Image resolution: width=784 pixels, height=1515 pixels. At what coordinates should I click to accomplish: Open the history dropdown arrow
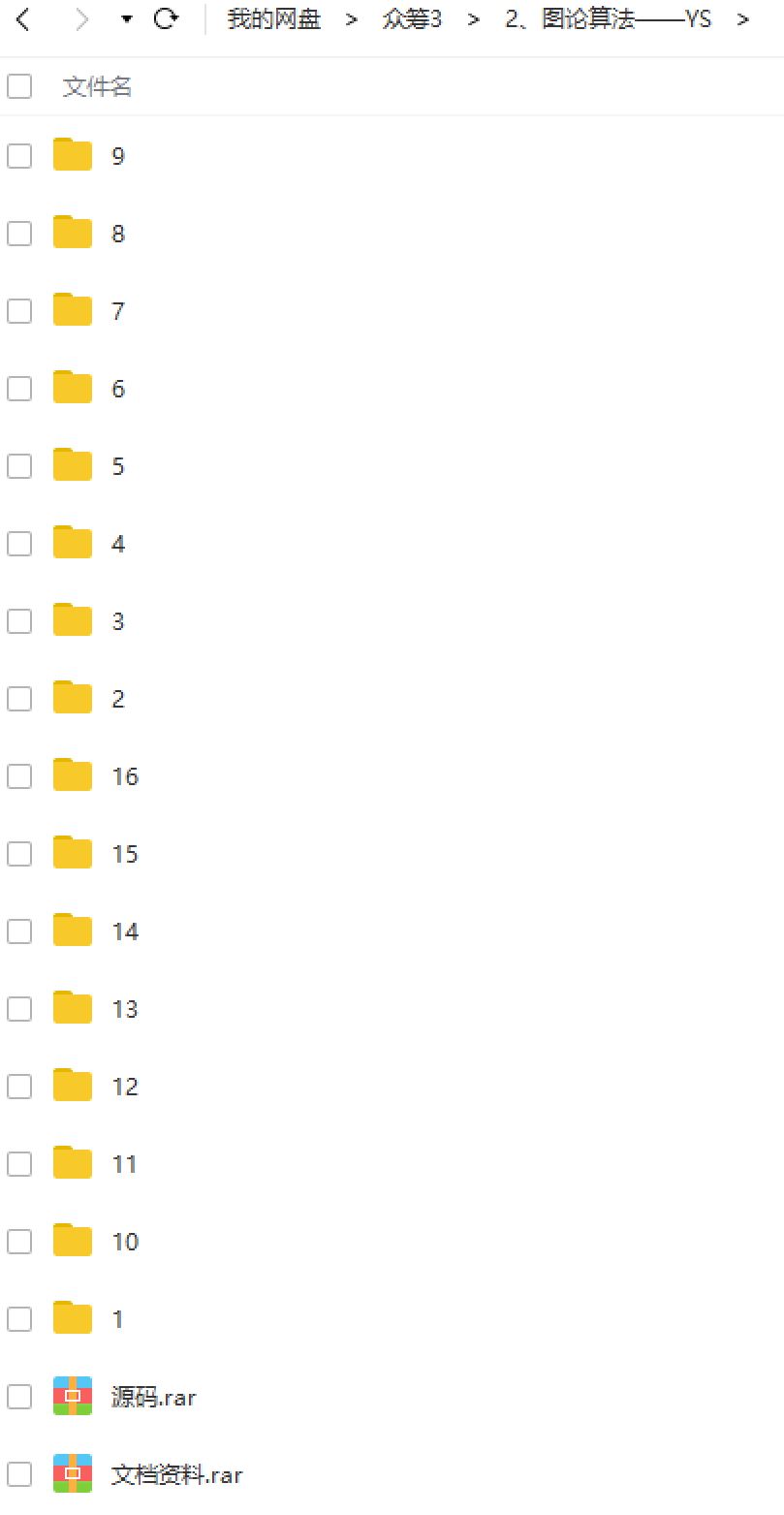pos(127,20)
